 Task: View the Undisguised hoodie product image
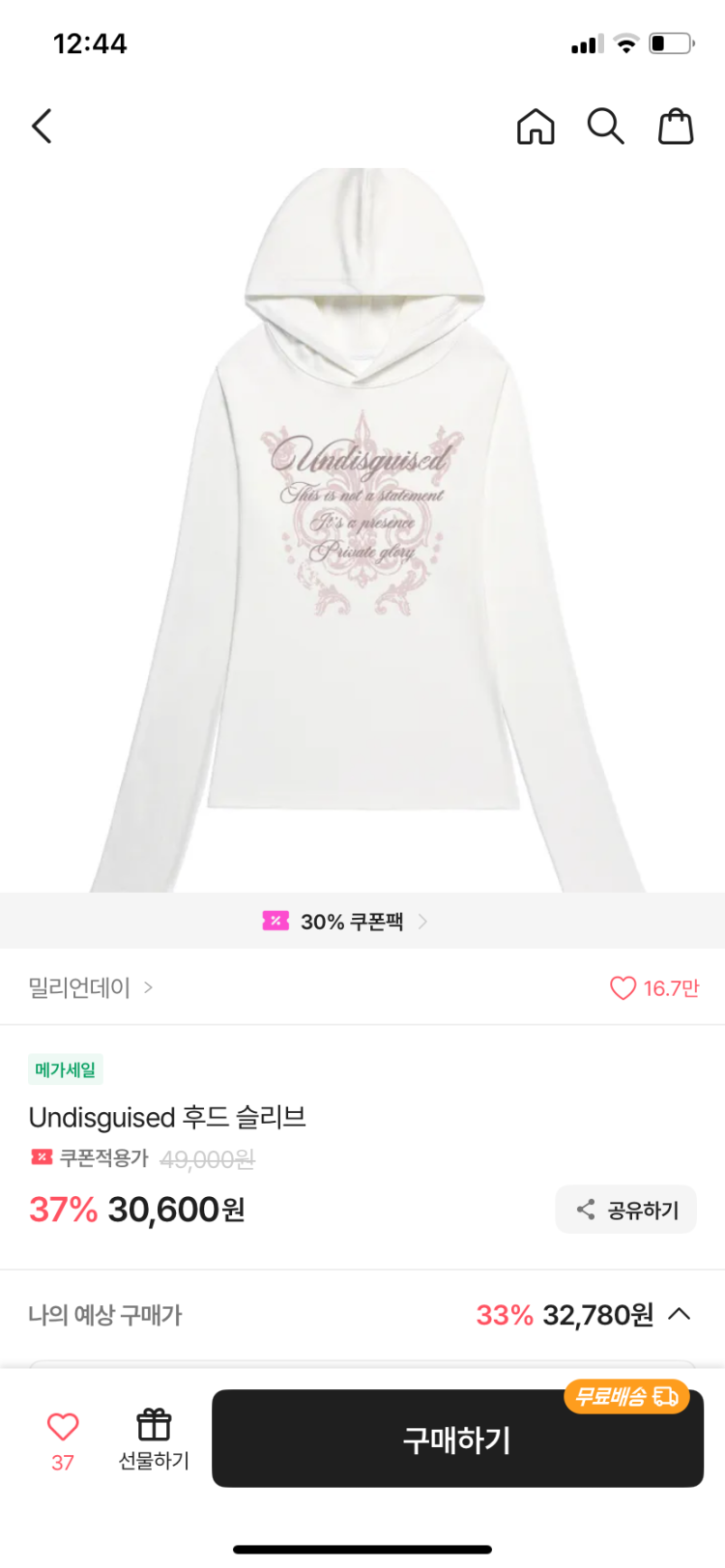point(362,531)
